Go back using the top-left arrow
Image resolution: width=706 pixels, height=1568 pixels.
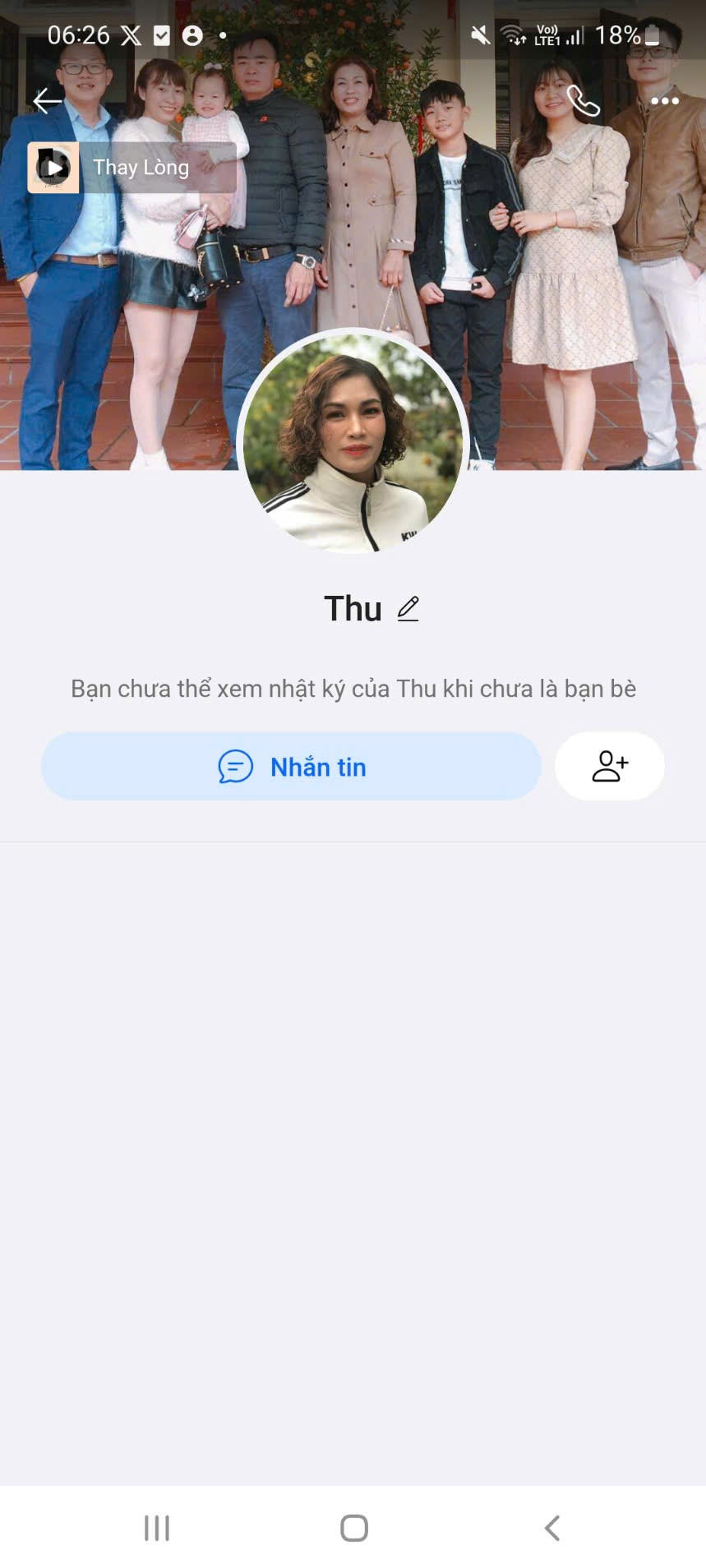tap(48, 101)
